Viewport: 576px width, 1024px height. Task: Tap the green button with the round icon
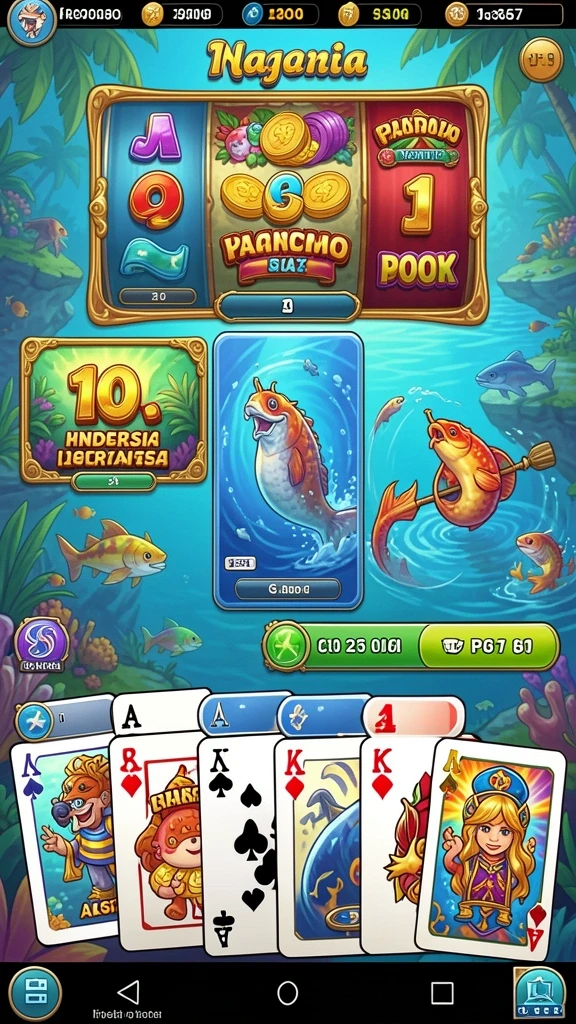click(342, 646)
